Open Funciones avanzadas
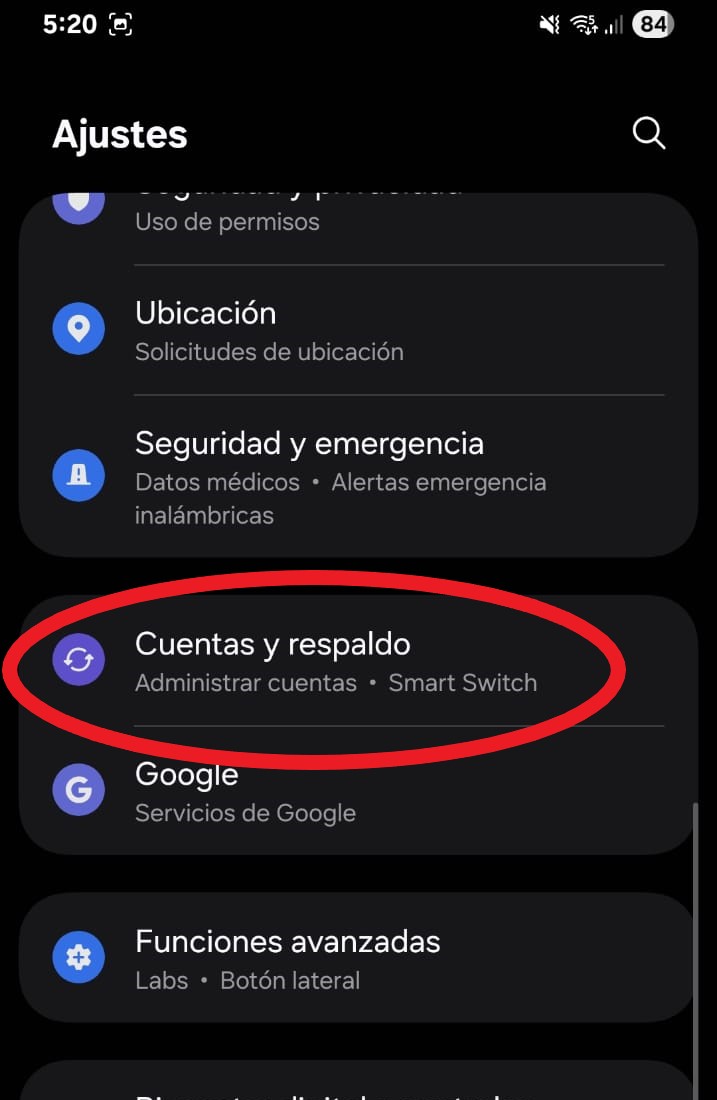717x1100 pixels. pyautogui.click(x=358, y=958)
